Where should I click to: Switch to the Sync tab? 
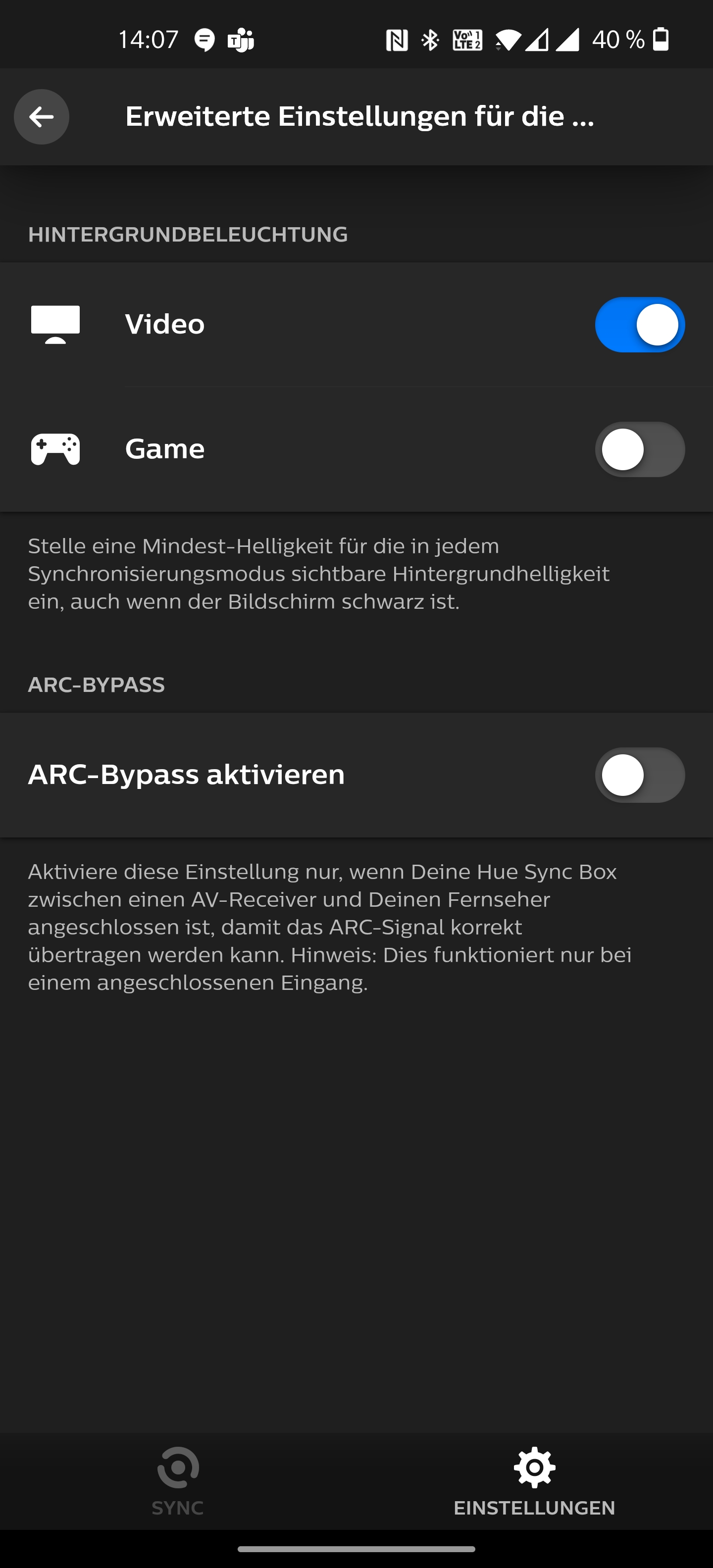(178, 1480)
